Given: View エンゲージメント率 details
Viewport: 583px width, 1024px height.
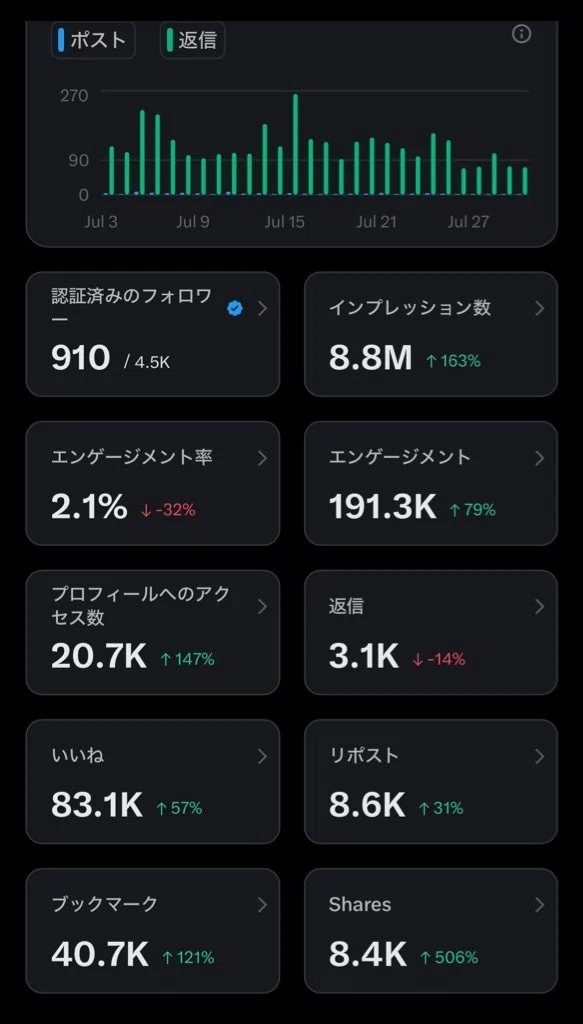Looking at the screenshot, I should point(153,483).
